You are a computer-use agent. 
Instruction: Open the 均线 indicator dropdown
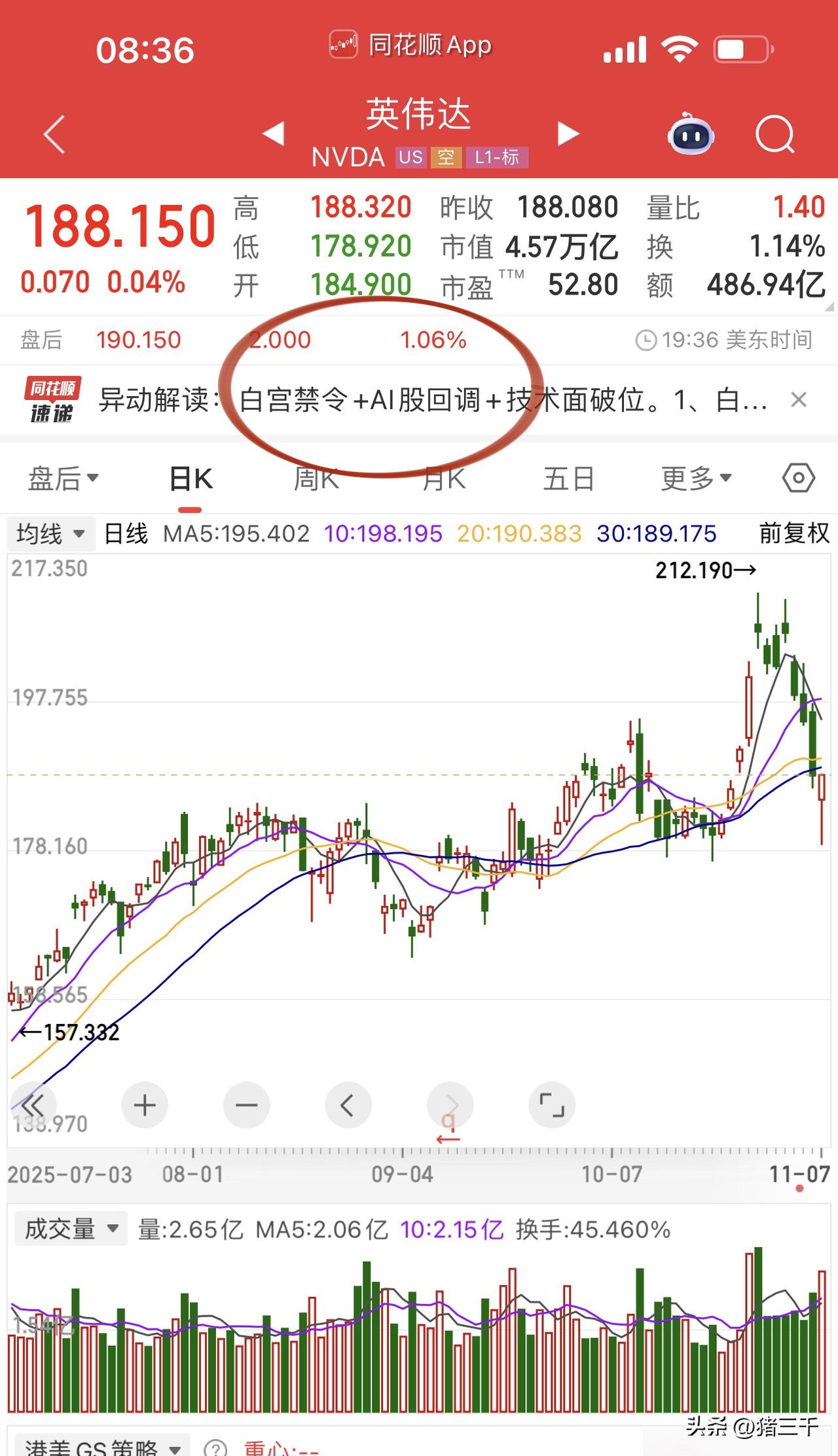pyautogui.click(x=51, y=534)
